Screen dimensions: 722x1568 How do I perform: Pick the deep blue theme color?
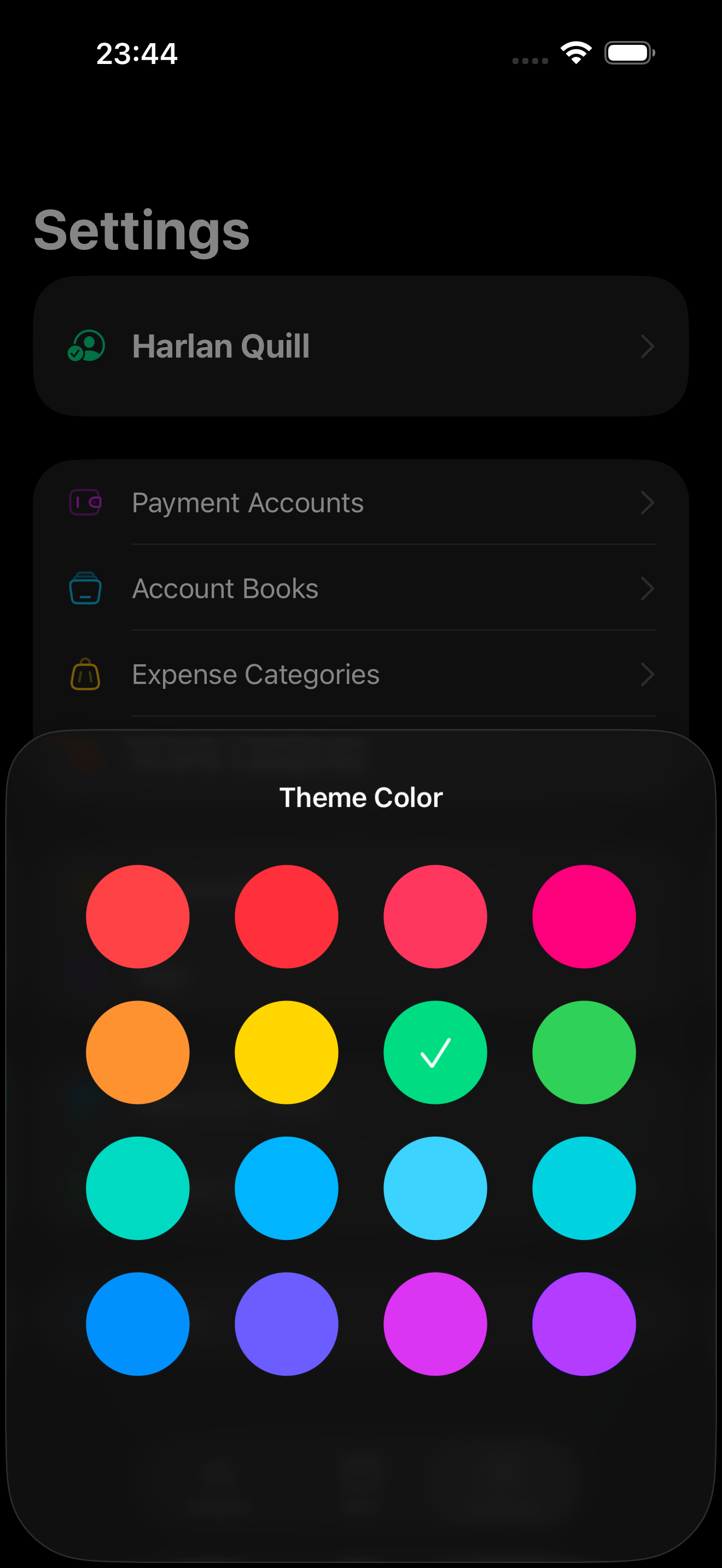click(138, 1323)
